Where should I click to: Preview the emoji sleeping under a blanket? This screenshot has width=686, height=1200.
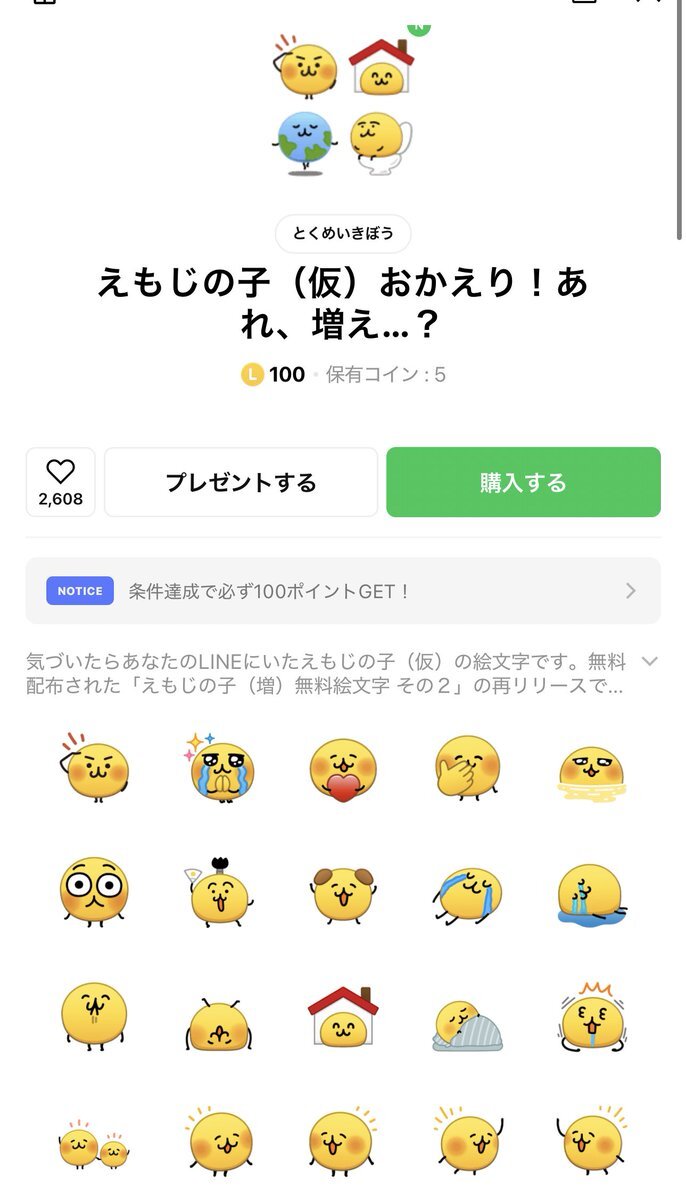[467, 1025]
